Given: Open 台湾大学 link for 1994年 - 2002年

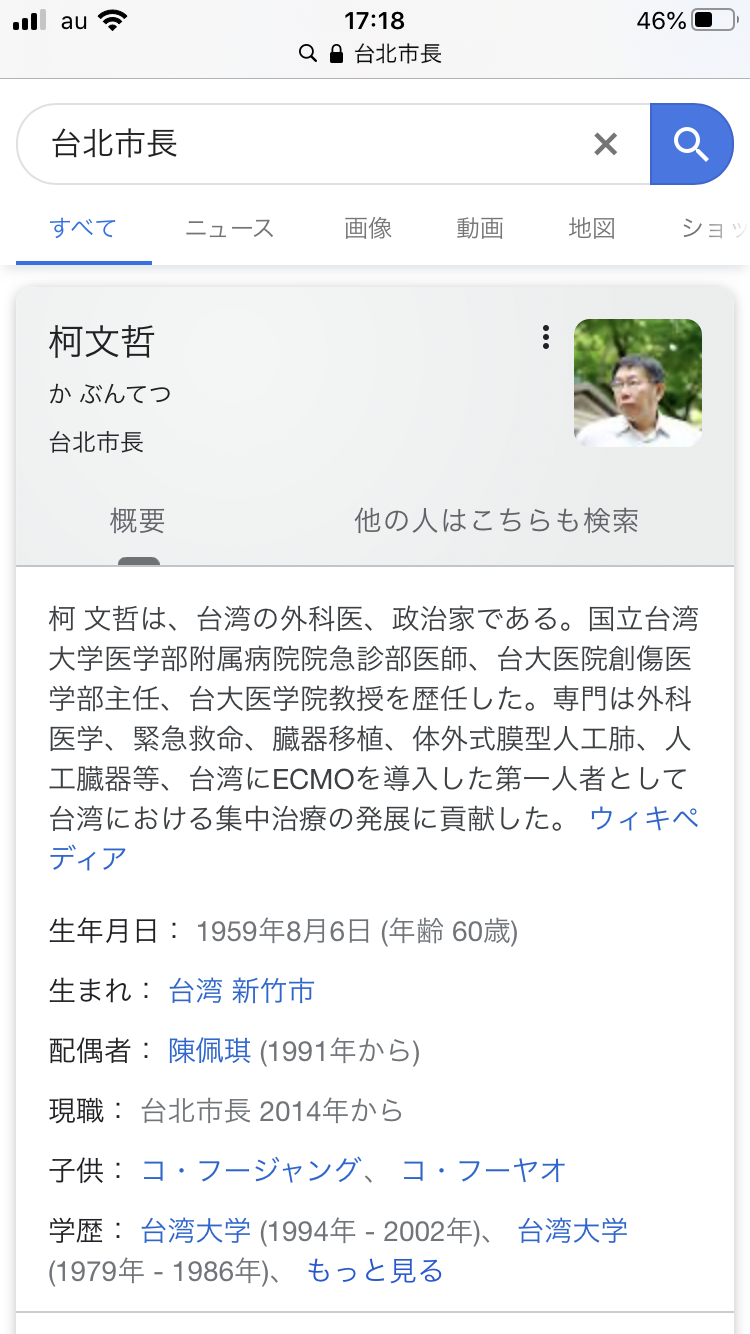Looking at the screenshot, I should click(x=196, y=1230).
